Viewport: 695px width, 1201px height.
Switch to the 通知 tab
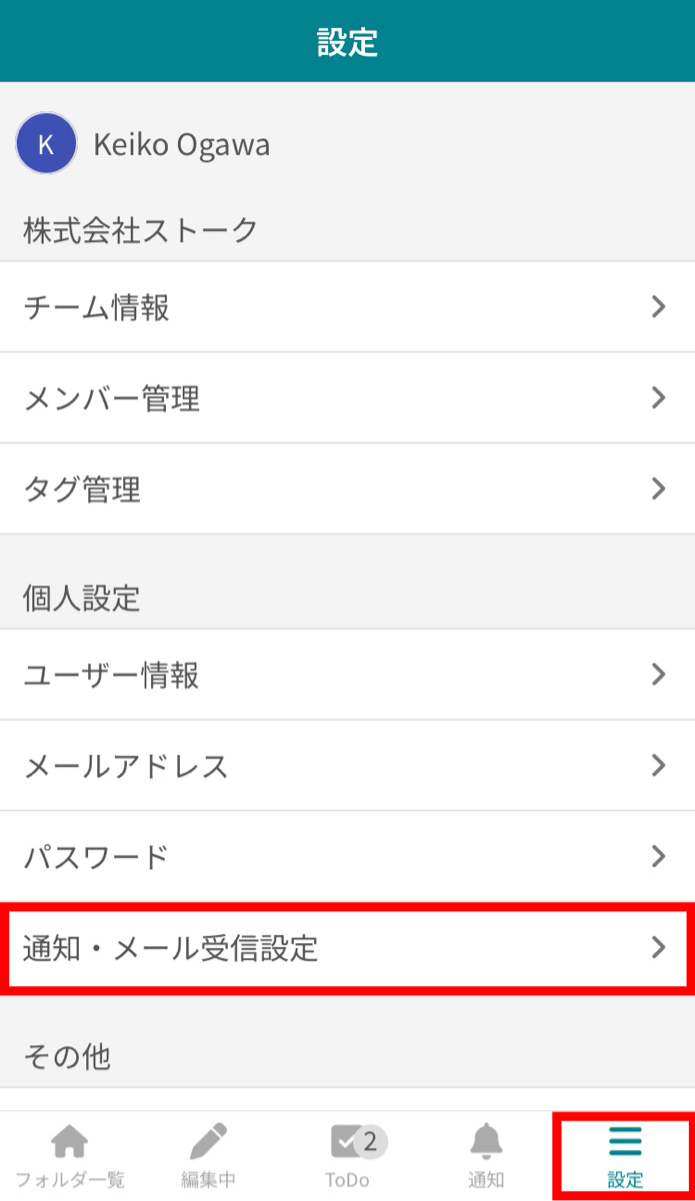tap(486, 1157)
